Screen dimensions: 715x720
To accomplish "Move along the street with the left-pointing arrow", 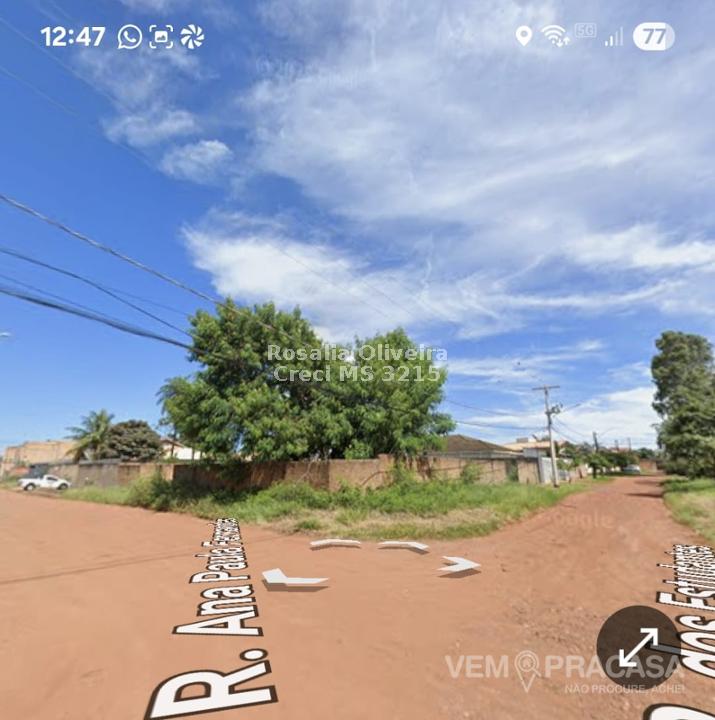I will point(291,578).
